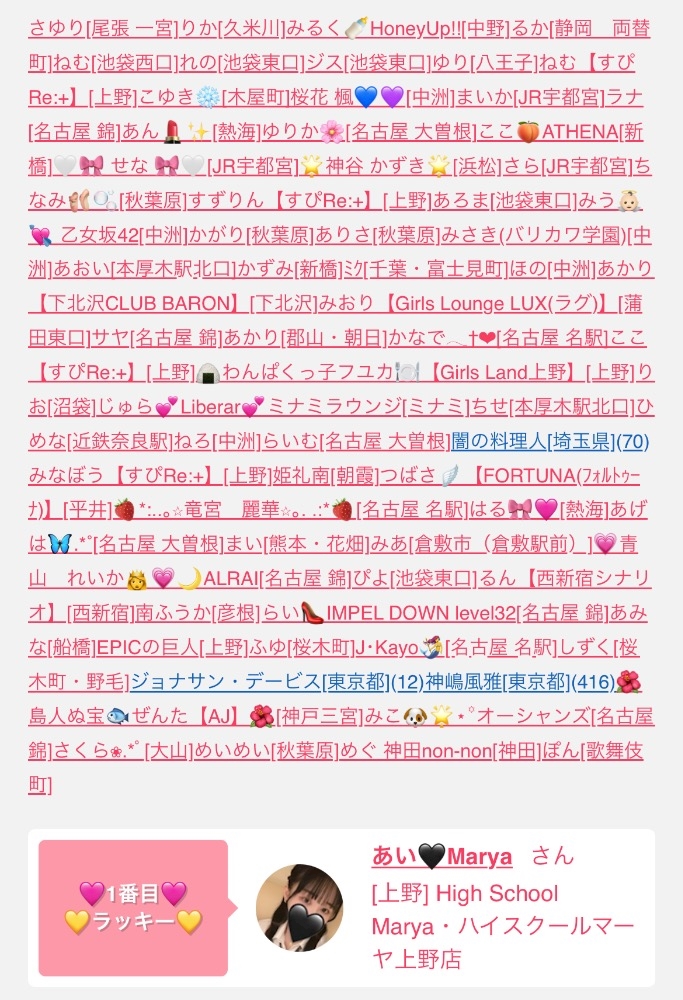Open the 神嶋風雅 link
683x1000 pixels.
pyautogui.click(x=463, y=681)
